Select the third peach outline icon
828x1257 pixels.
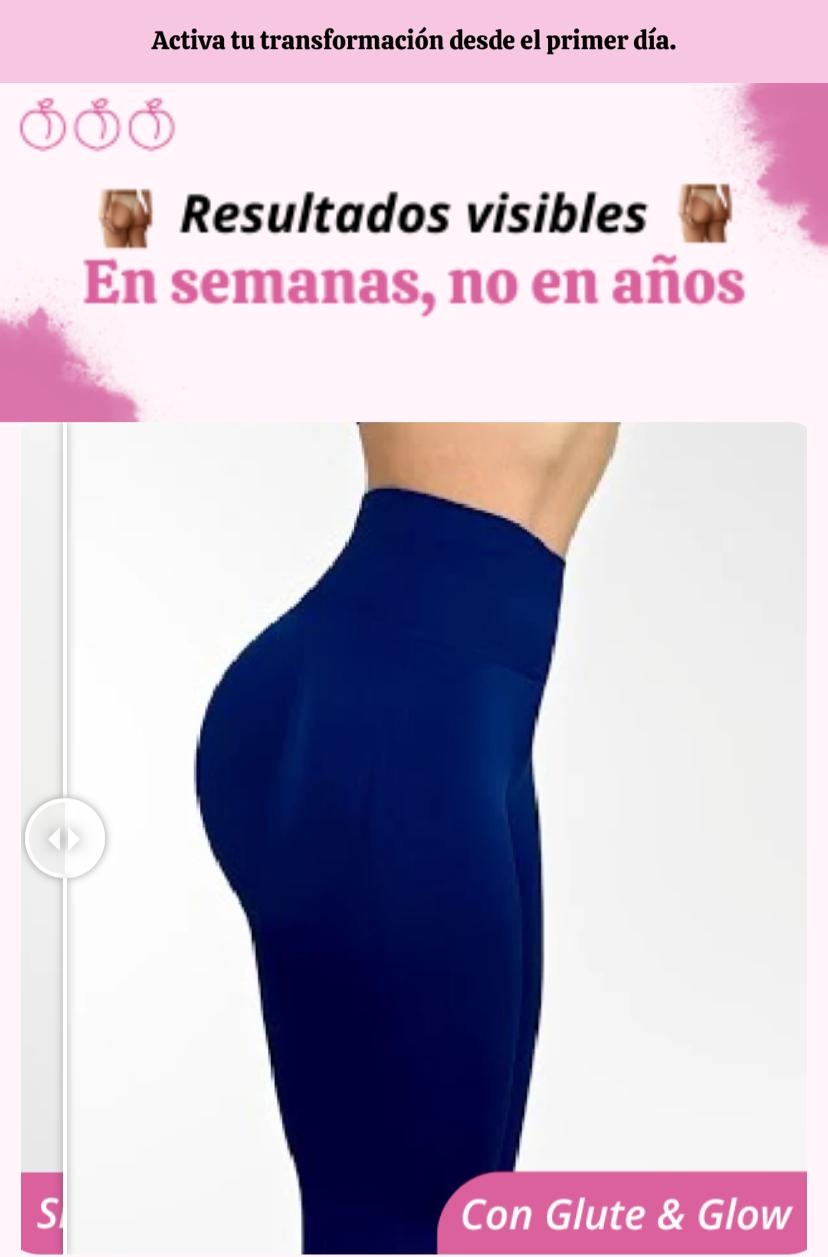151,125
